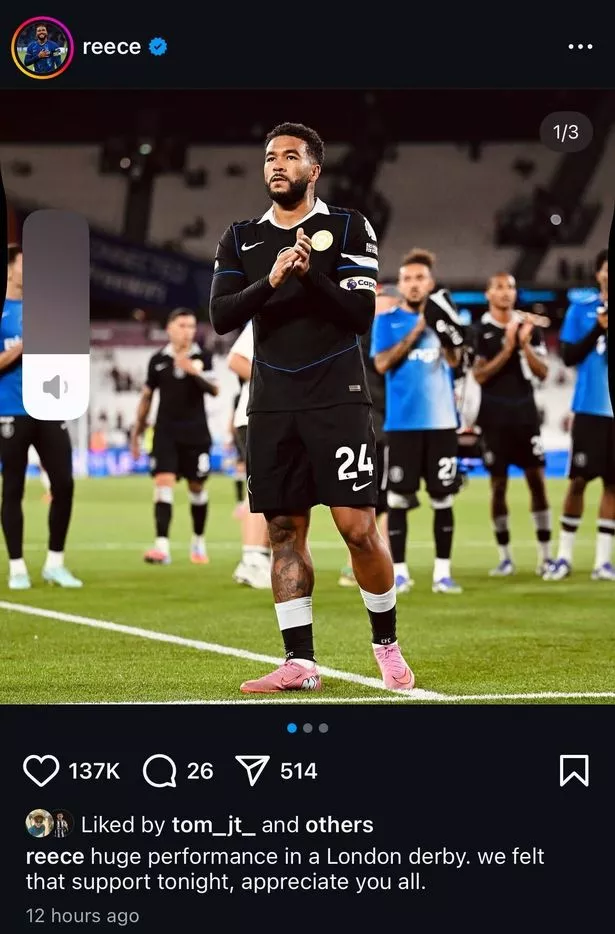615x934 pixels.
Task: View others who liked this post
Action: tap(339, 825)
